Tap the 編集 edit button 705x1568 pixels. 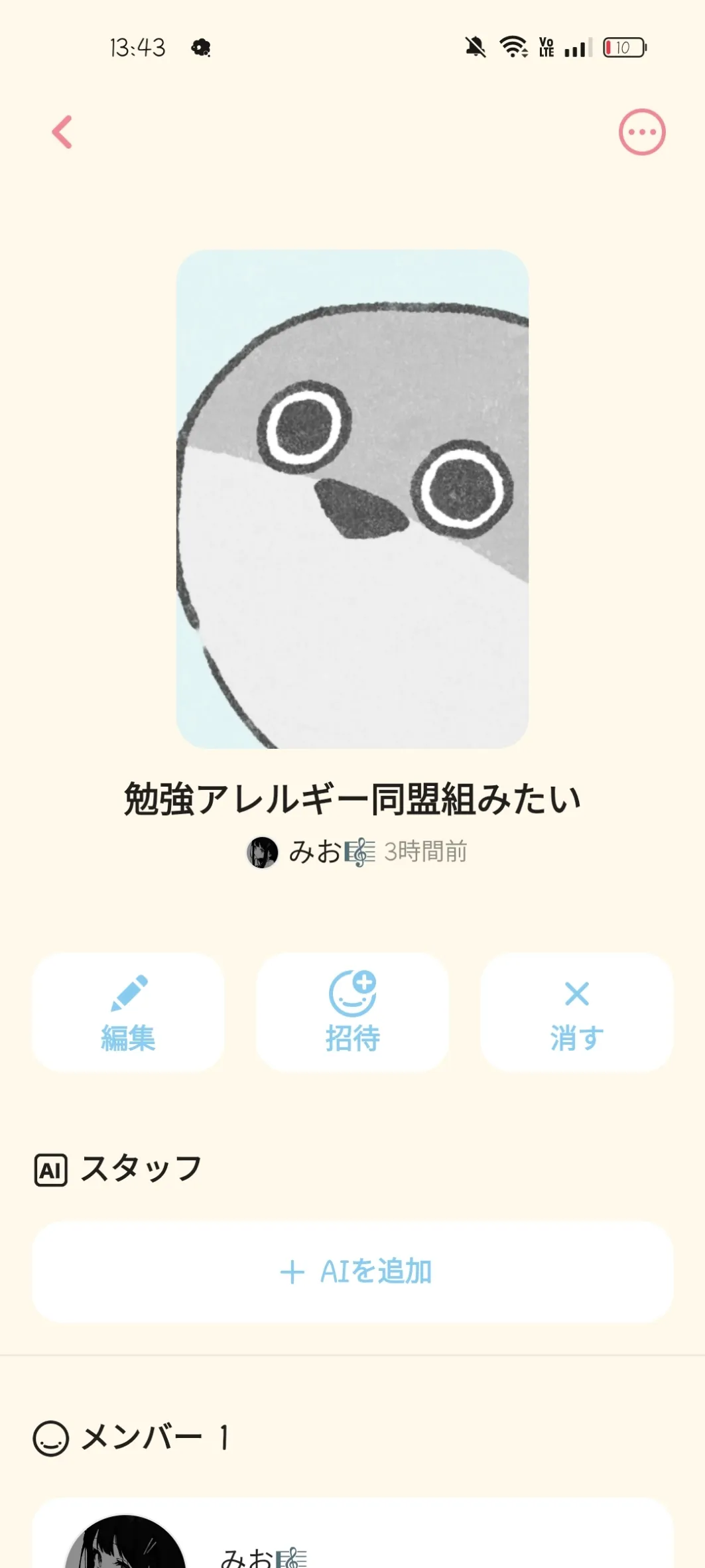point(128,1012)
